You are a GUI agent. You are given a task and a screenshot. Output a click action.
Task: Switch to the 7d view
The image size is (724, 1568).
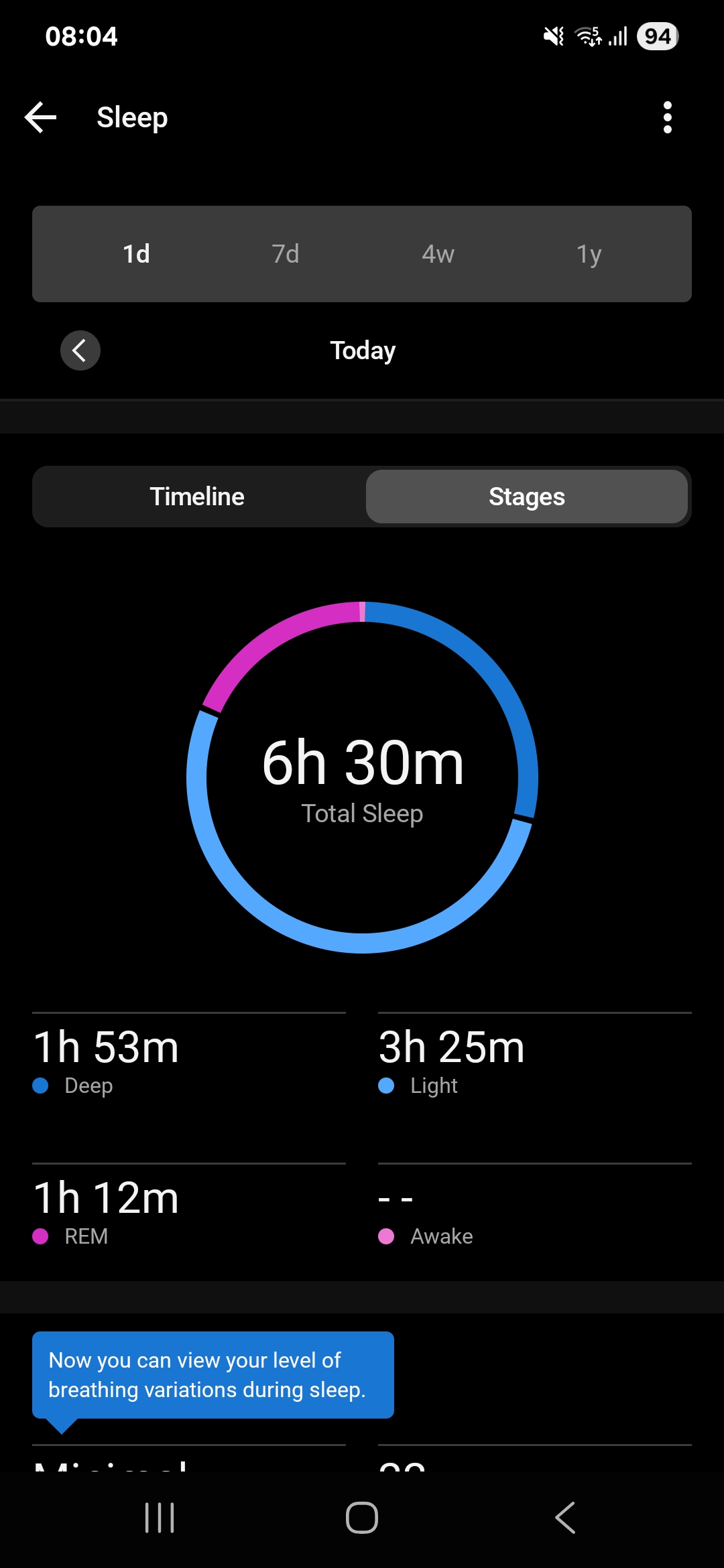[x=286, y=254]
